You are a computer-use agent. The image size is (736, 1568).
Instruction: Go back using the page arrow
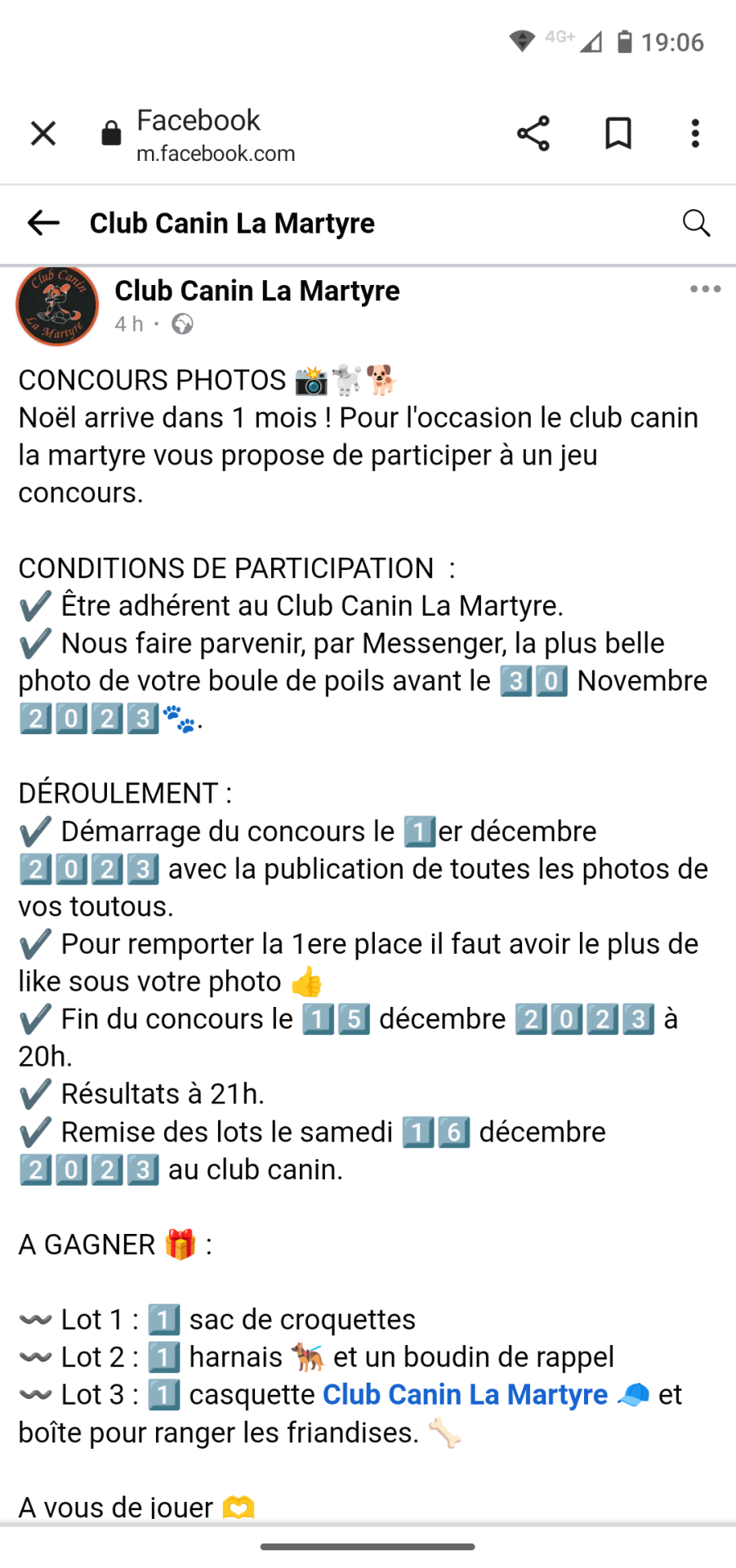[43, 222]
